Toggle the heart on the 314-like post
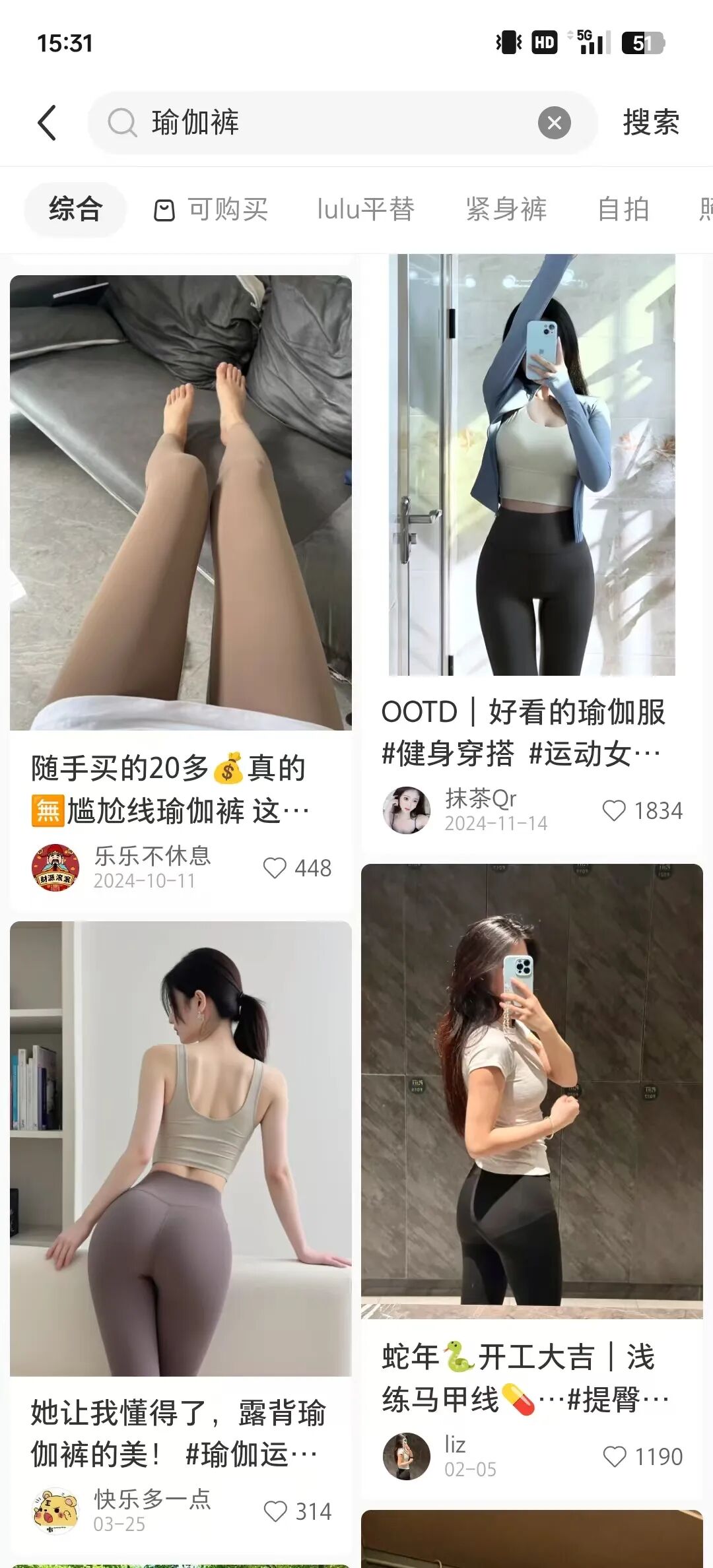The height and width of the screenshot is (1568, 713). [274, 1511]
